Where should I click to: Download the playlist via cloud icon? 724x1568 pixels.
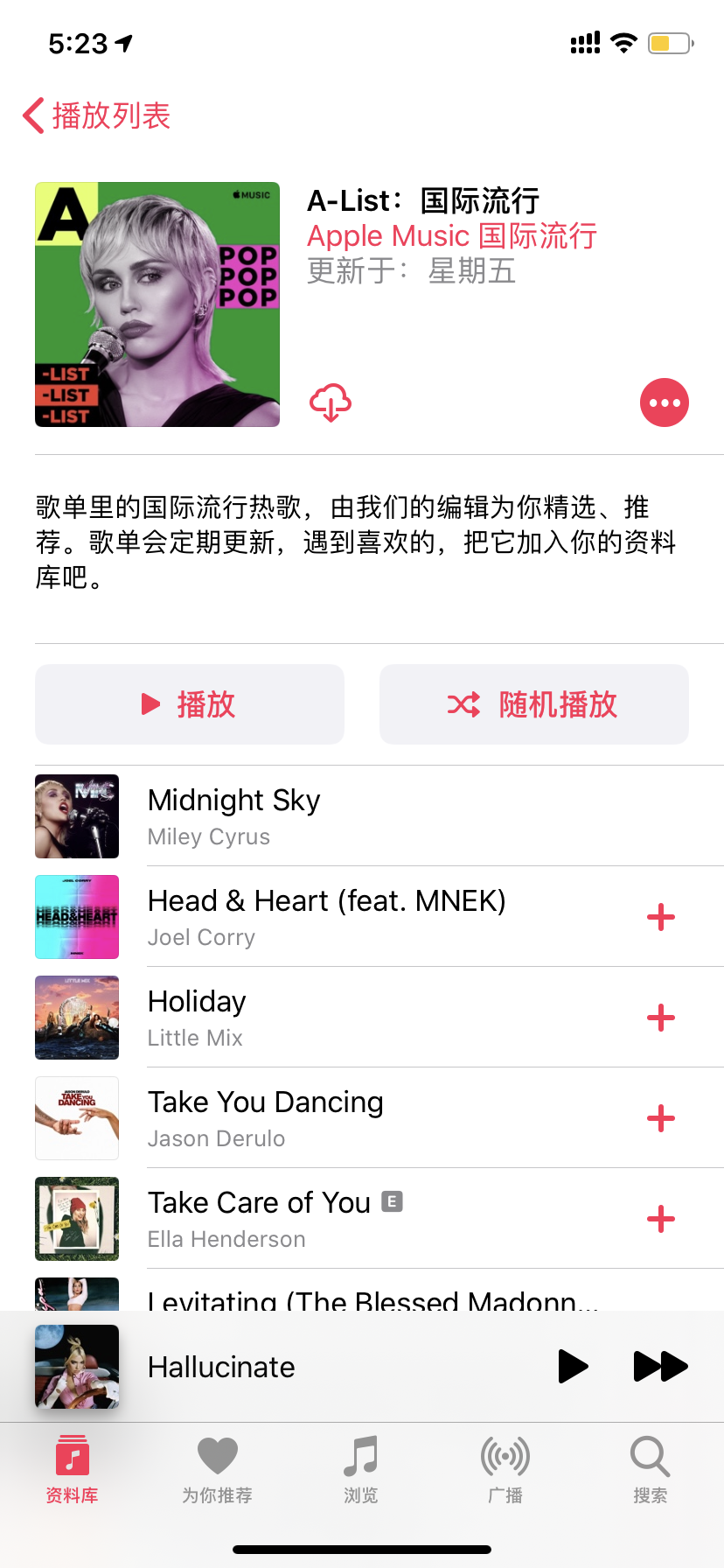tap(331, 402)
